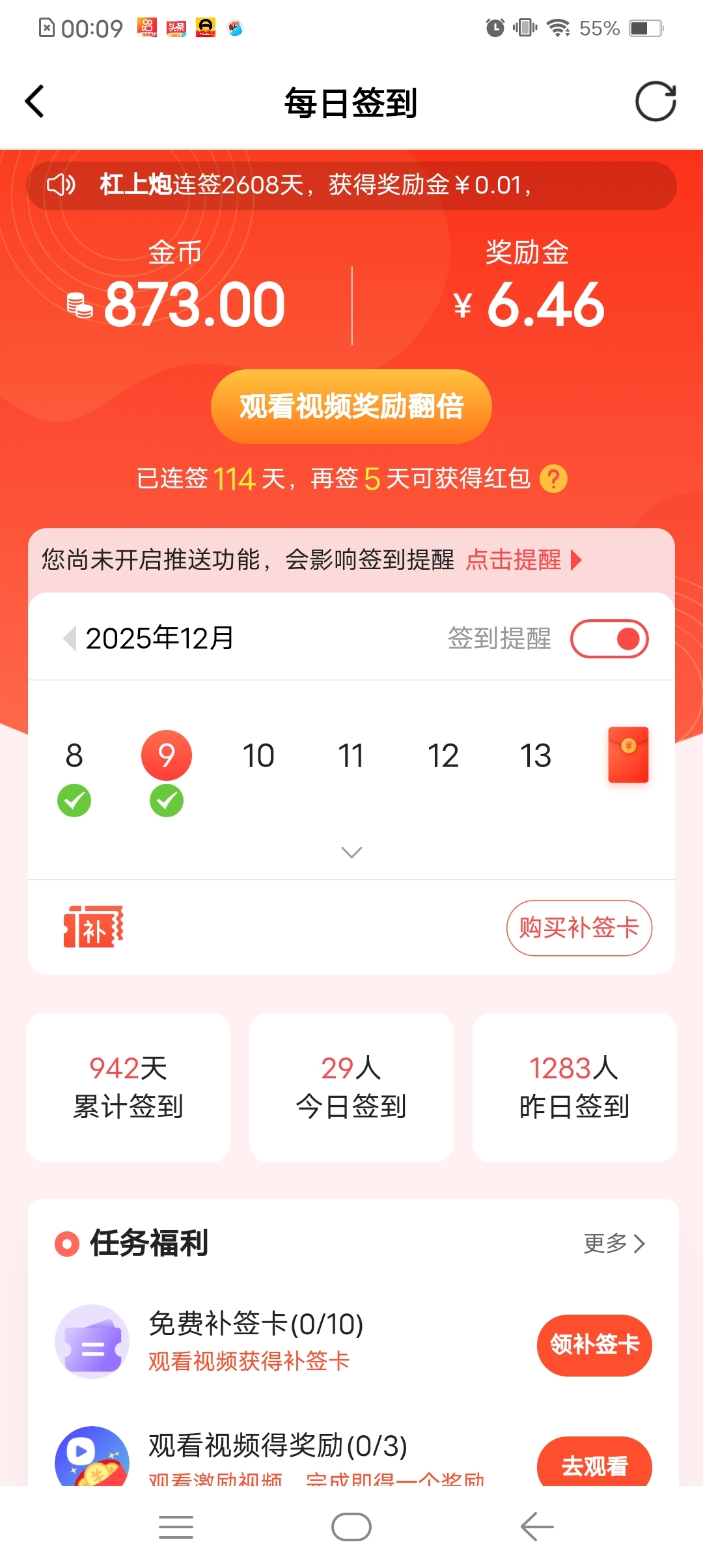Tap 观看视频奖励翻倍 button
This screenshot has height=1568, width=703.
point(351,406)
